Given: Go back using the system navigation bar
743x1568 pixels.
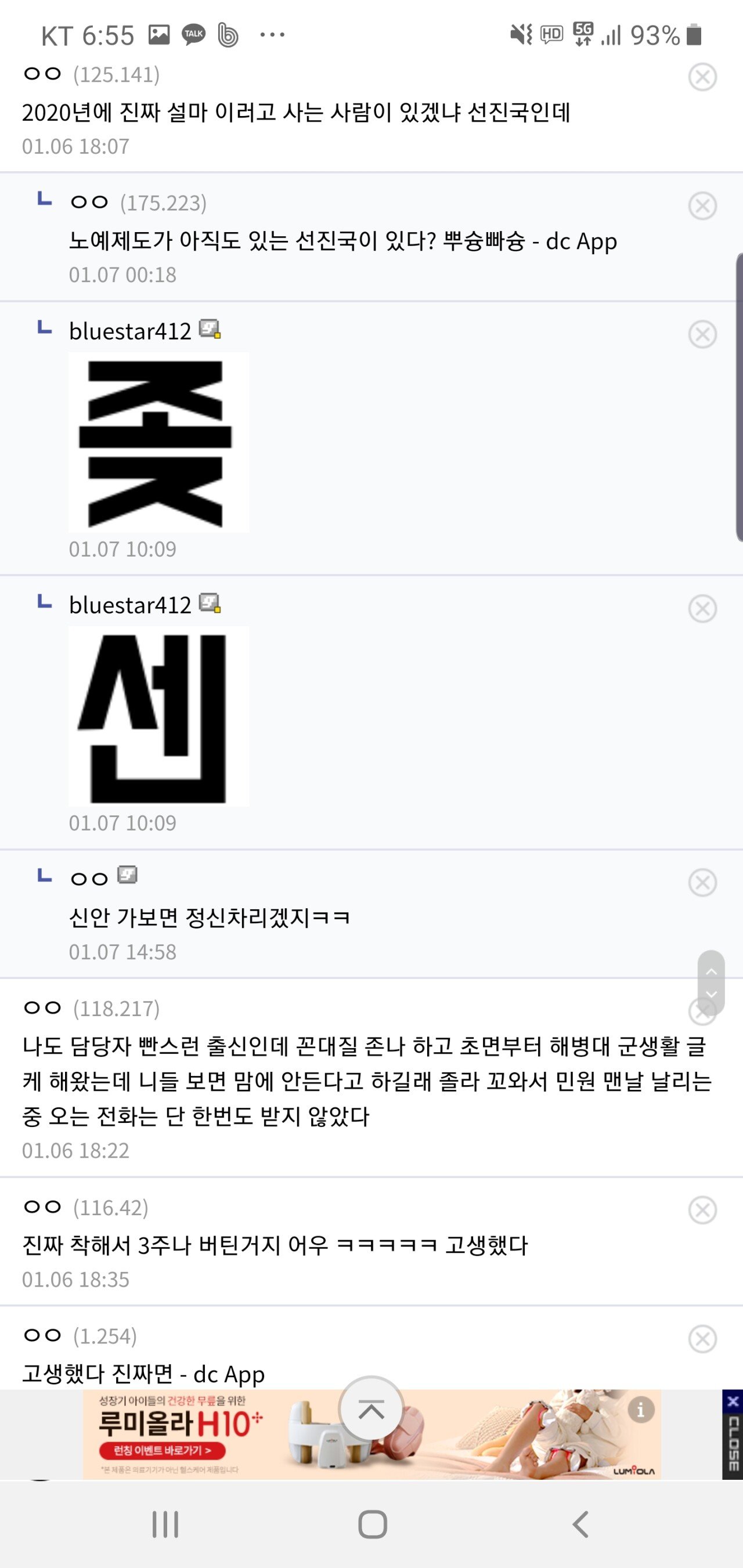Looking at the screenshot, I should click(x=580, y=1524).
